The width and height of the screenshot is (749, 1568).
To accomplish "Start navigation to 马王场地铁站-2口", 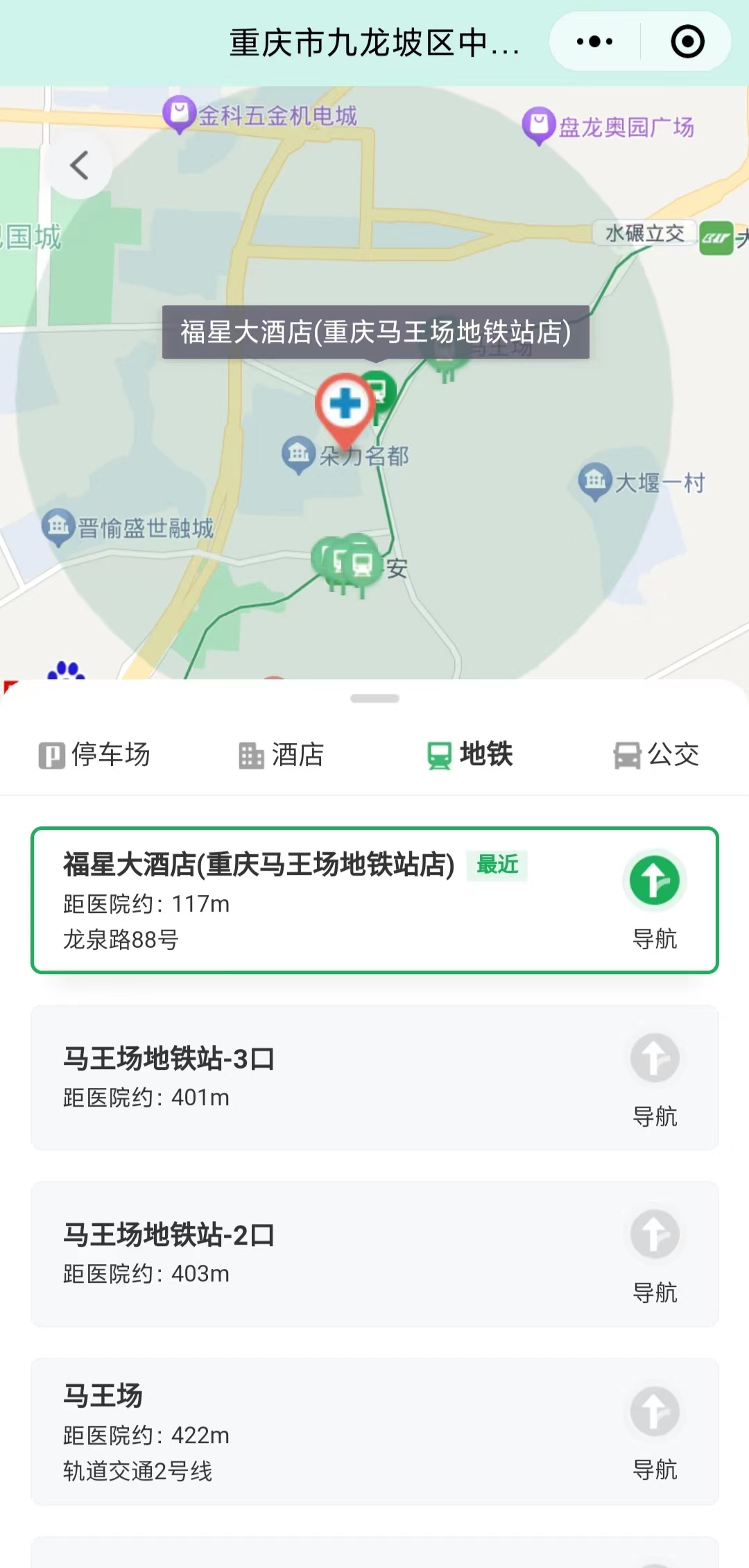I will click(x=654, y=1253).
